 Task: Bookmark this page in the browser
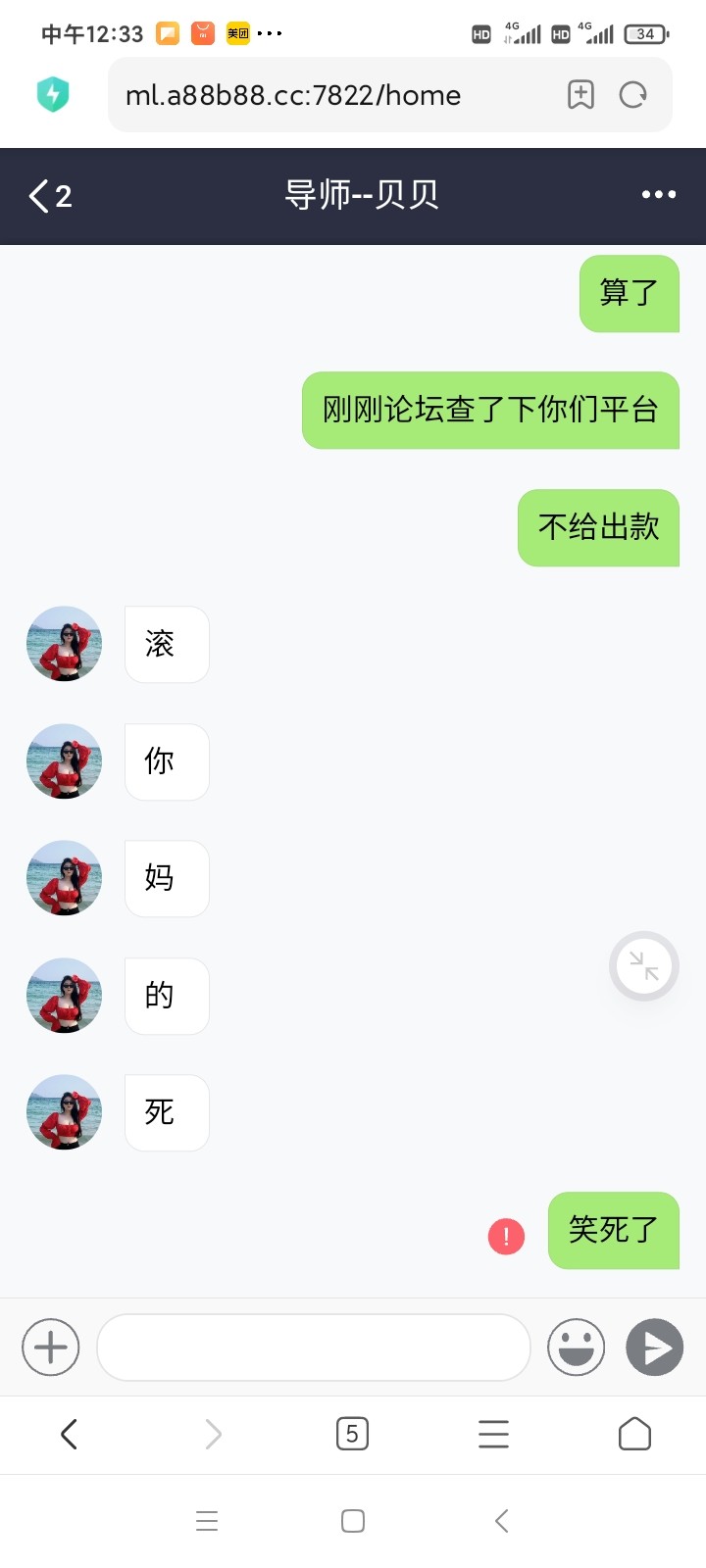coord(580,94)
